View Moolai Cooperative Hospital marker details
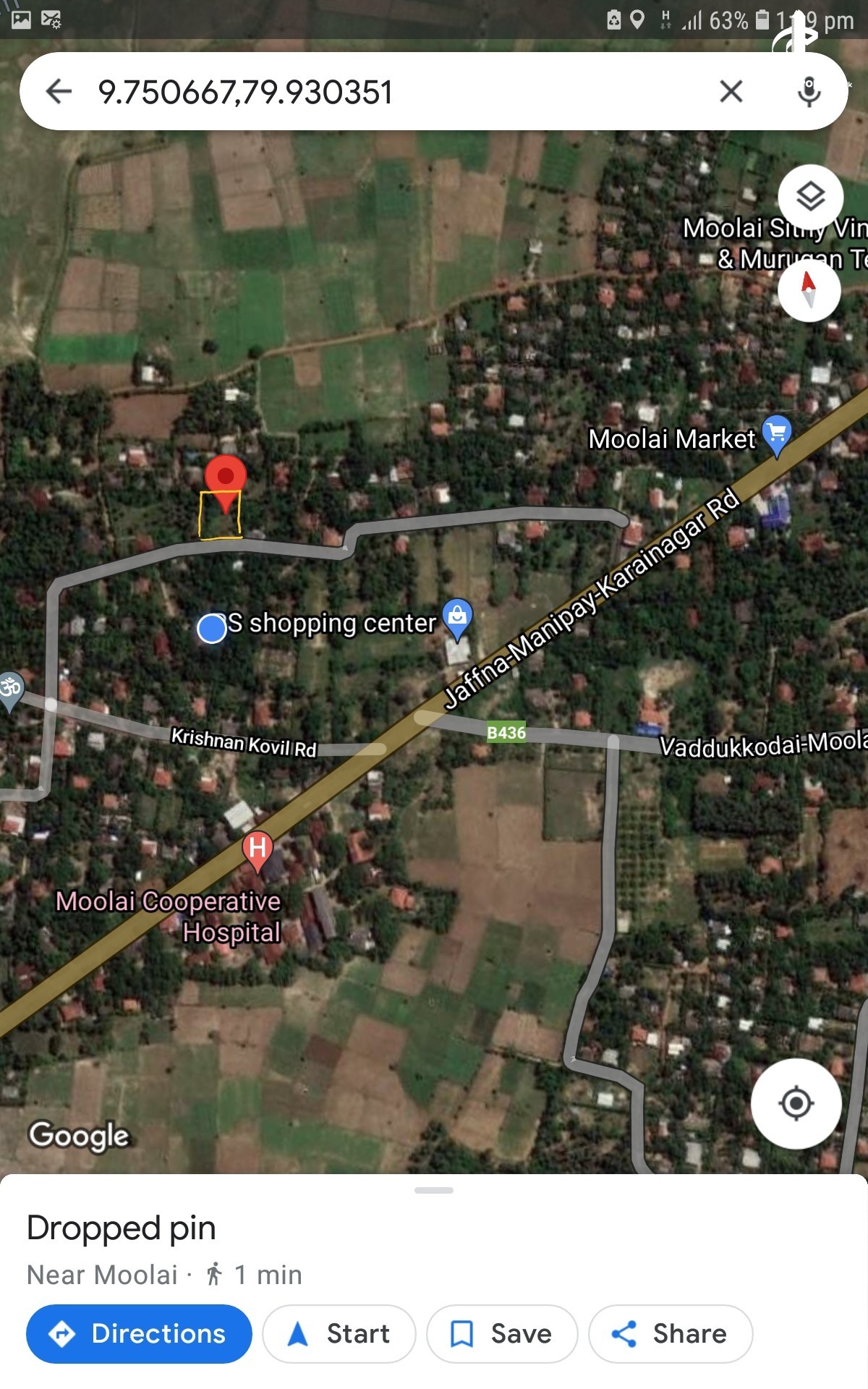 [x=258, y=848]
